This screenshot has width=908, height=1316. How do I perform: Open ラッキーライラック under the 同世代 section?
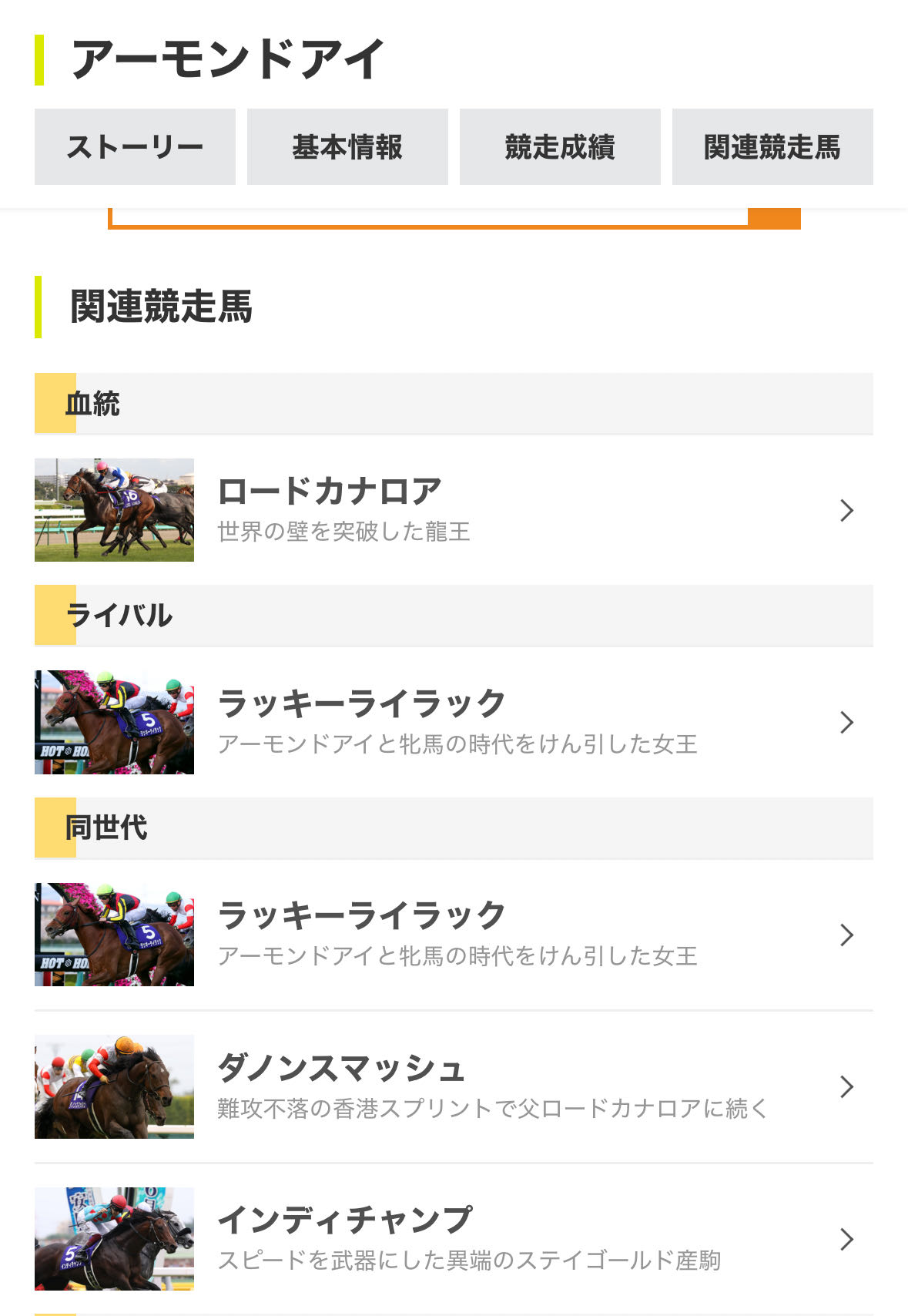pyautogui.click(x=454, y=935)
